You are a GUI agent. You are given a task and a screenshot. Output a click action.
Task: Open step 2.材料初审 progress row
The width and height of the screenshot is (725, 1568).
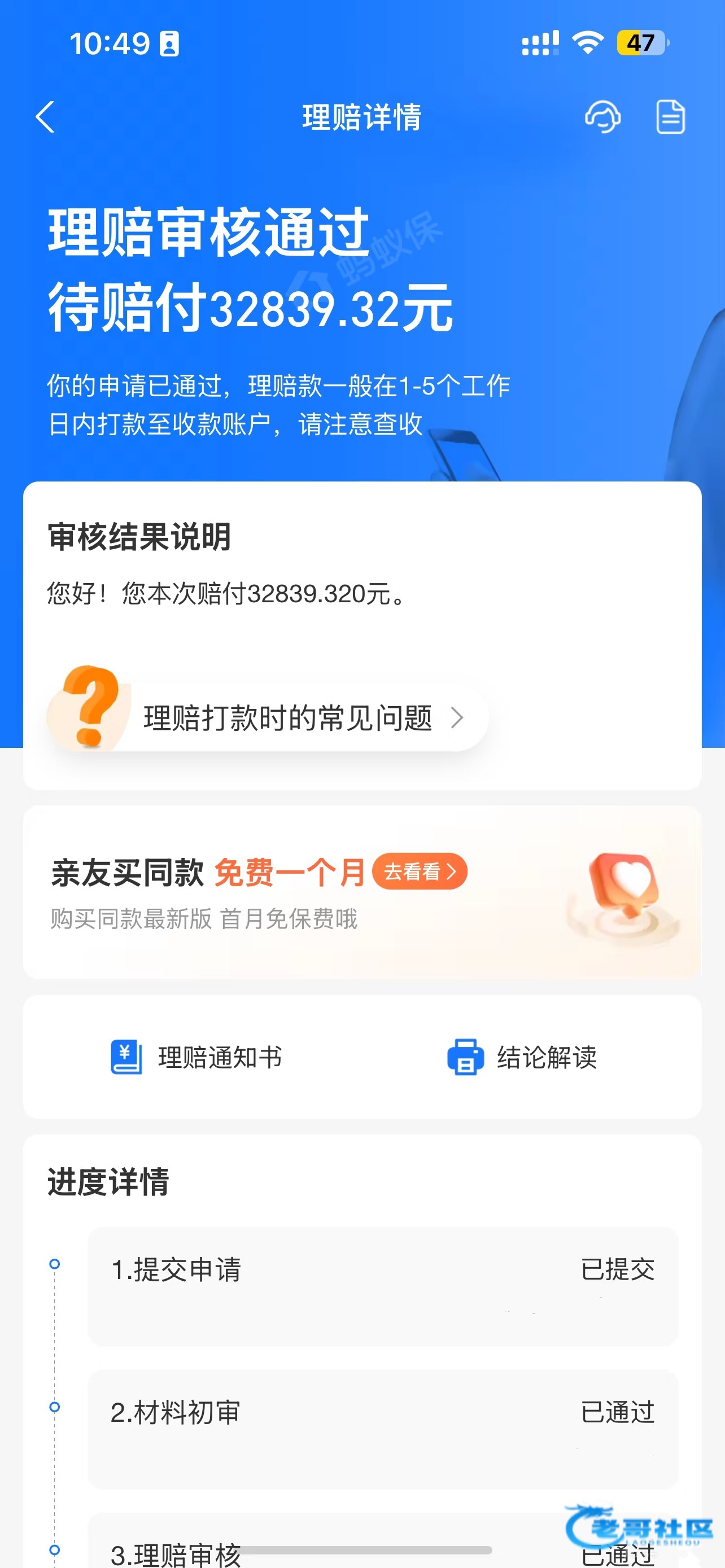382,1429
